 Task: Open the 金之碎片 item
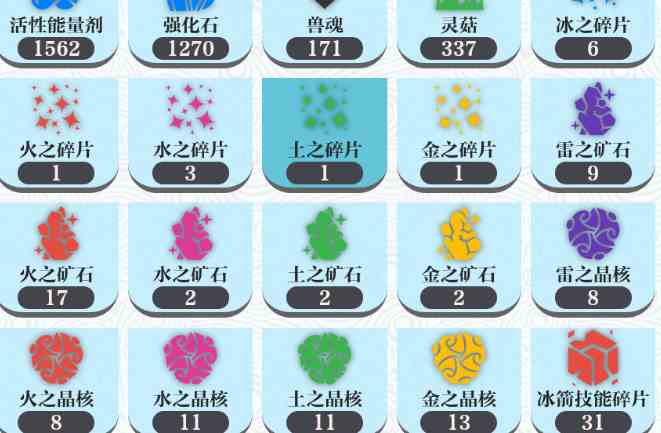458,130
